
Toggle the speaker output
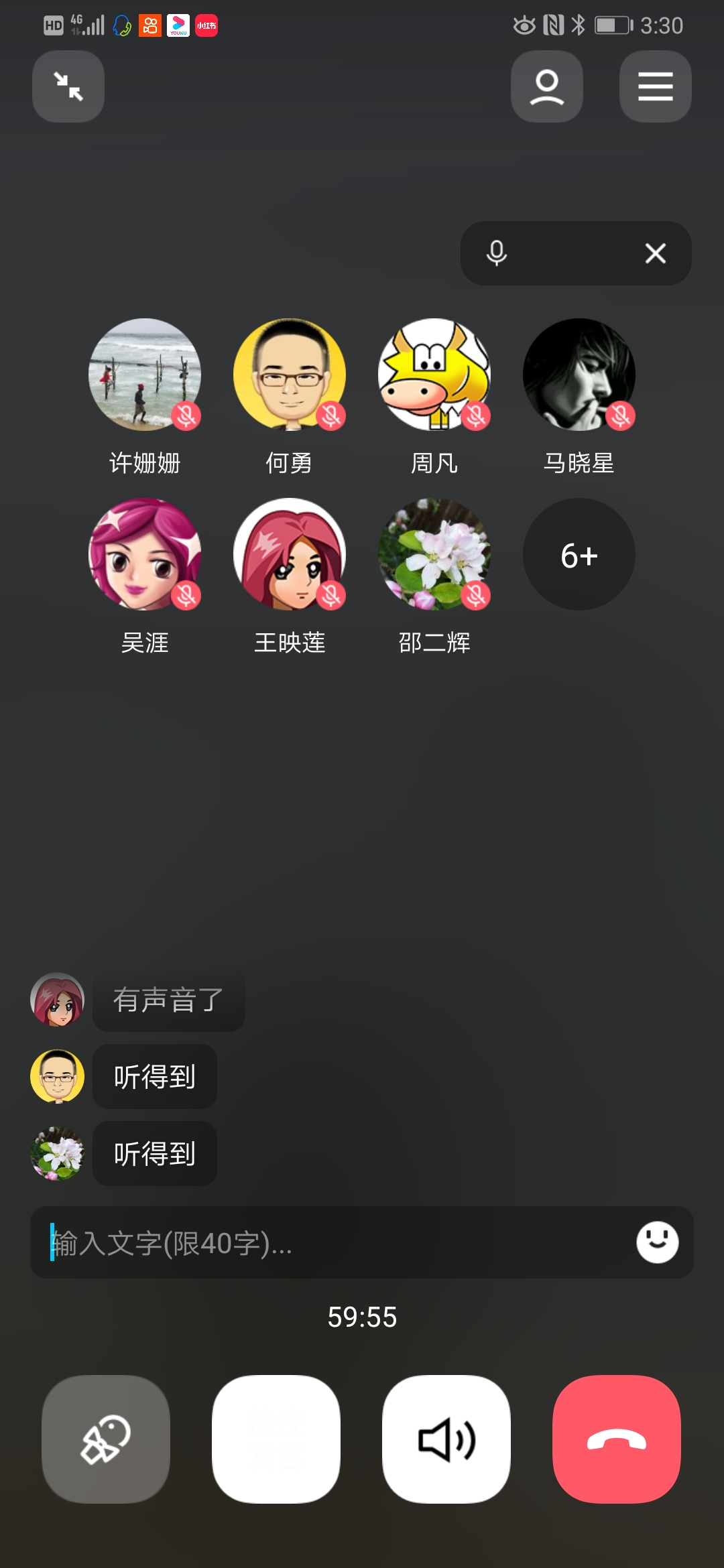(446, 1439)
